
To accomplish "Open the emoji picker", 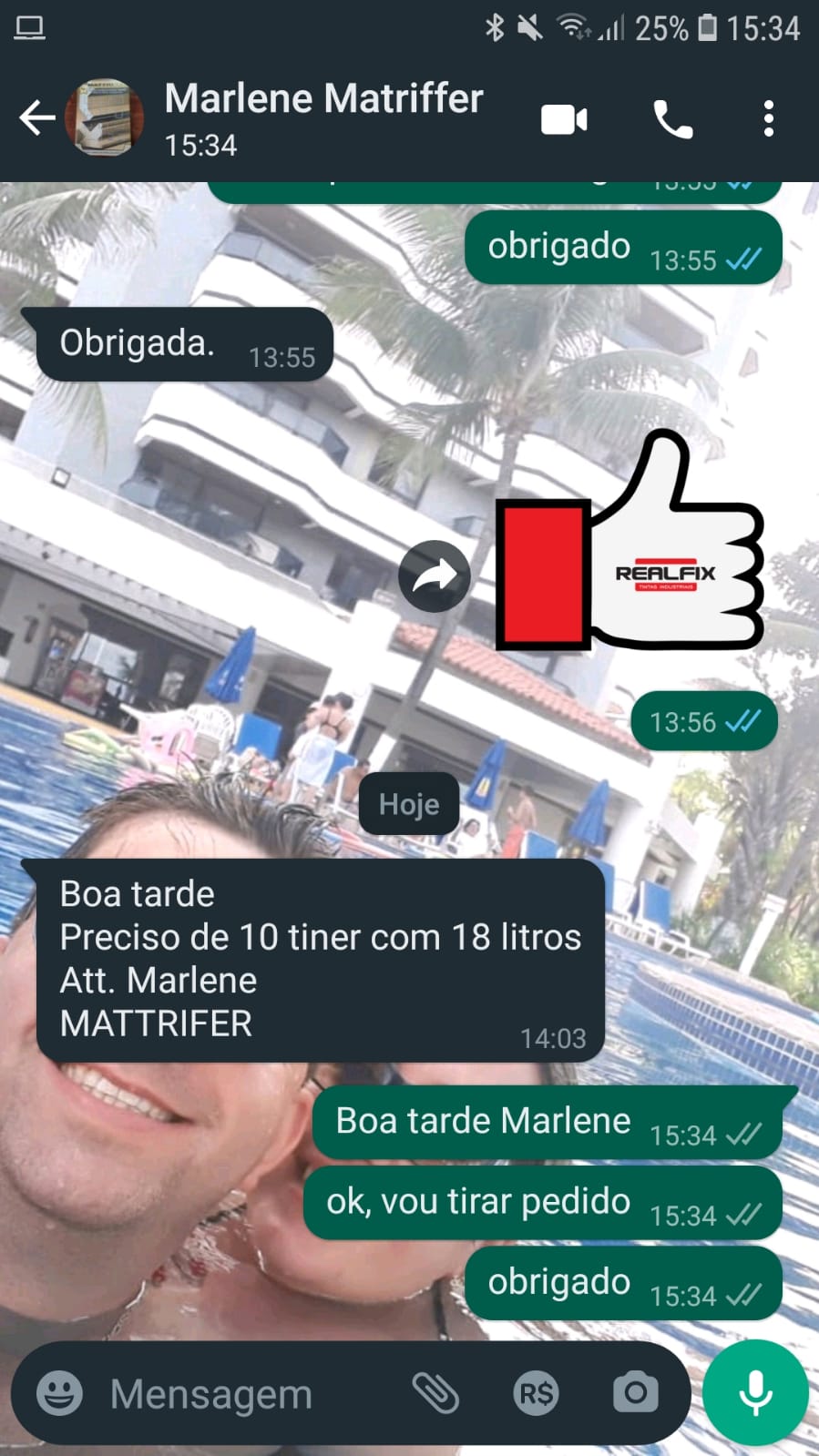I will click(59, 1393).
